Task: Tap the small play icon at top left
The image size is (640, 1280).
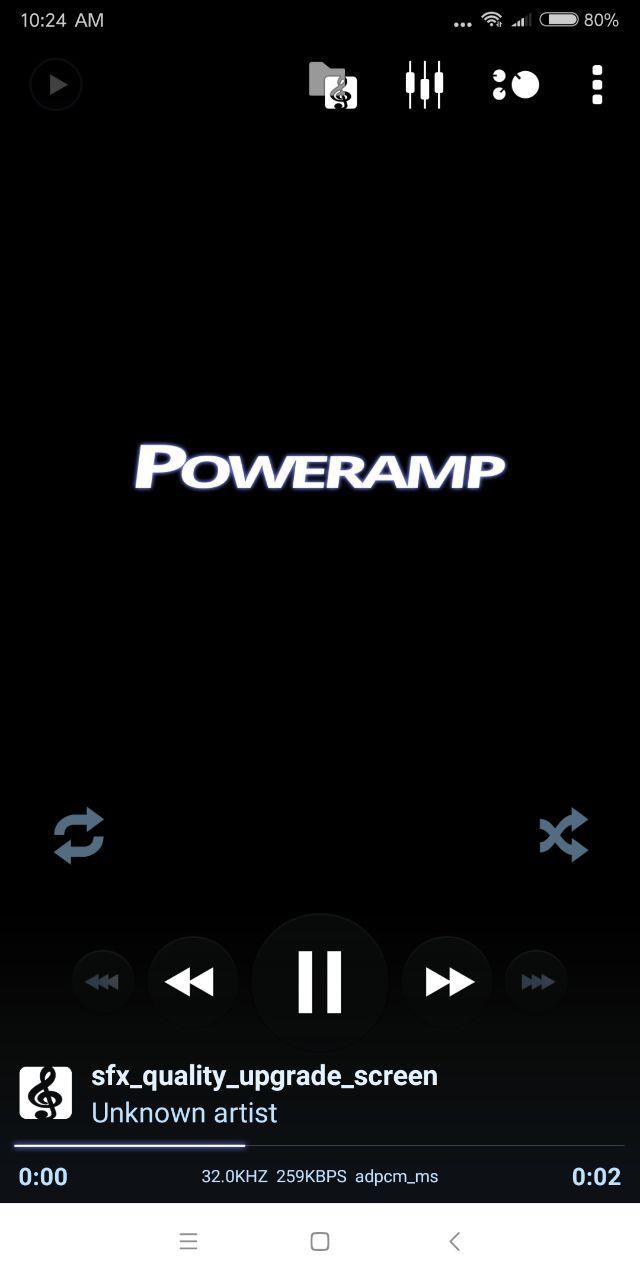Action: point(56,85)
